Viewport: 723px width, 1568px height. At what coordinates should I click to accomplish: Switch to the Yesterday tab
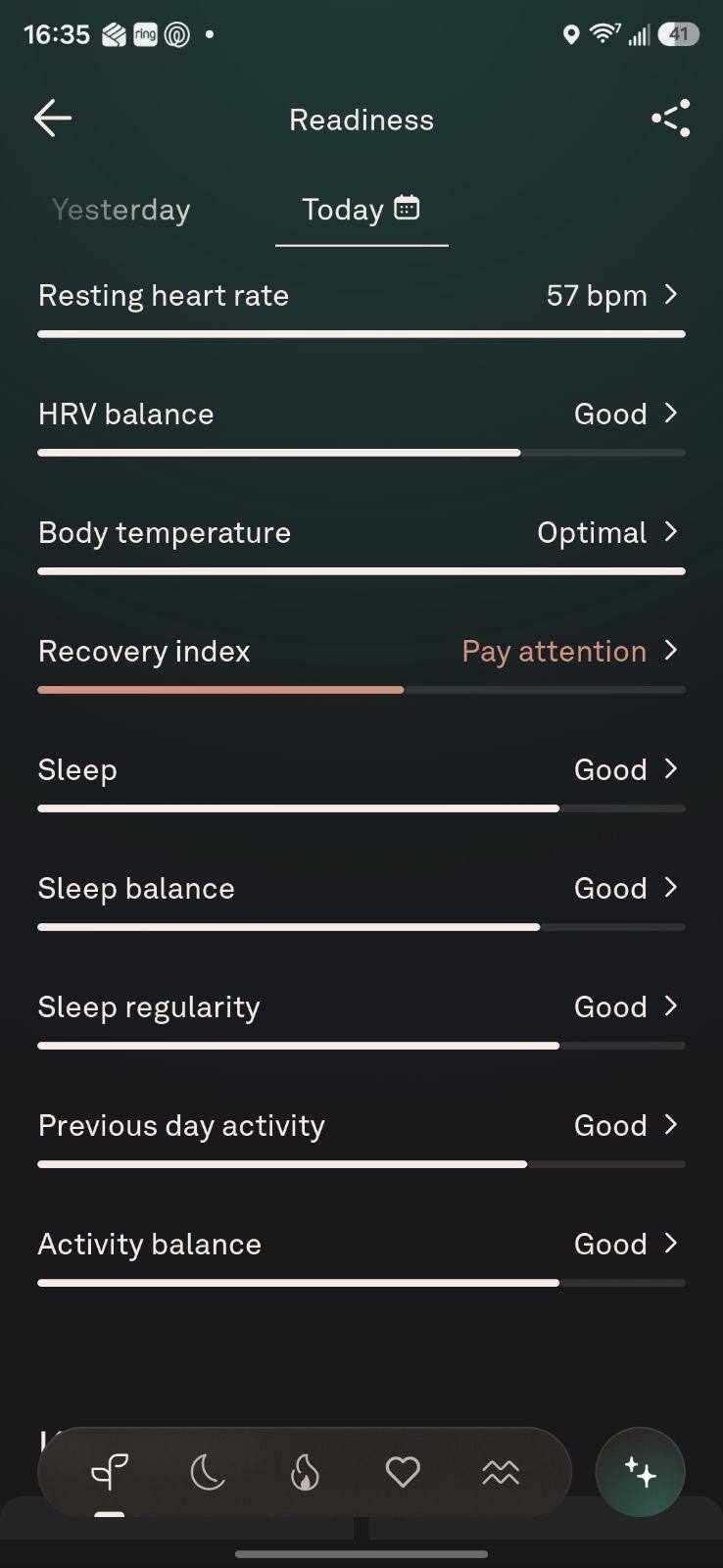click(120, 210)
